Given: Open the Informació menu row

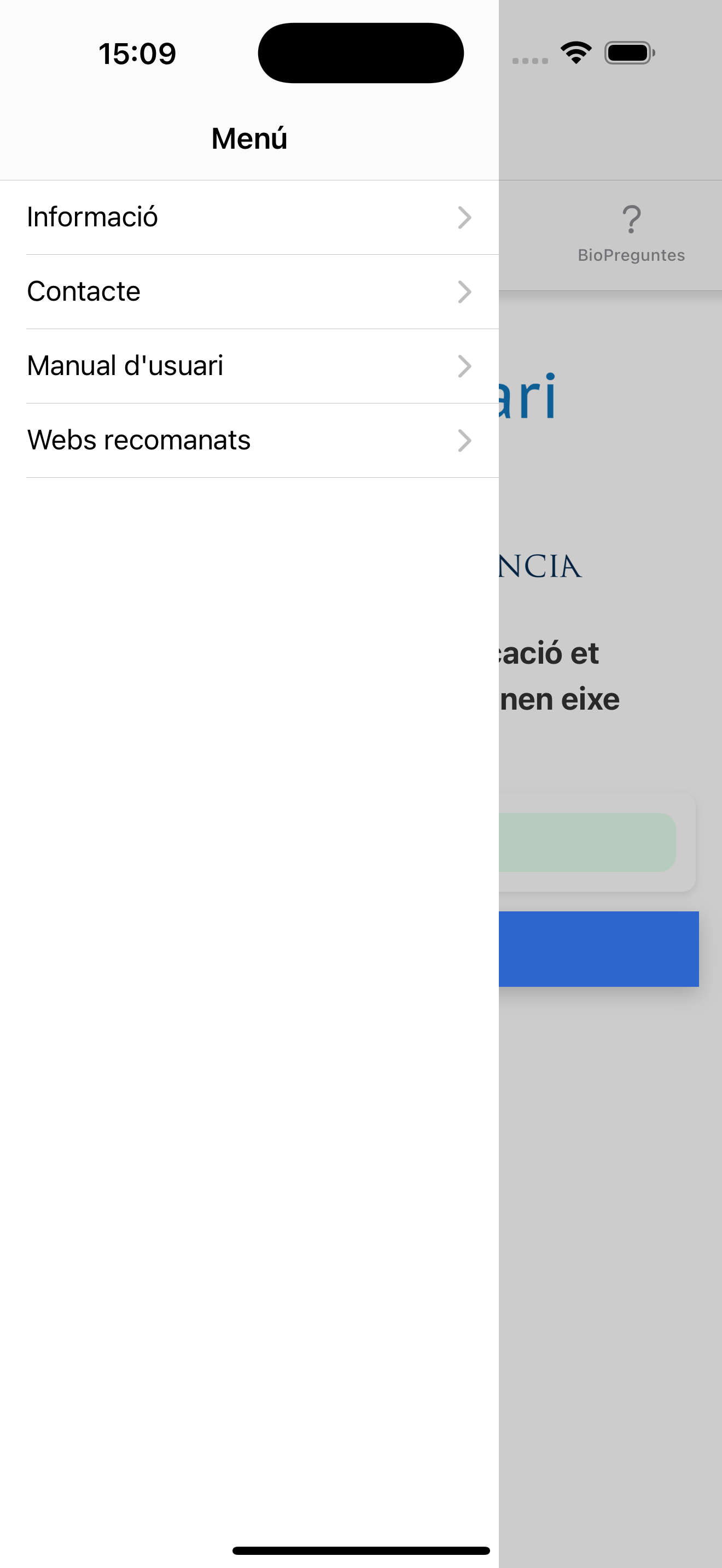Looking at the screenshot, I should (249, 217).
